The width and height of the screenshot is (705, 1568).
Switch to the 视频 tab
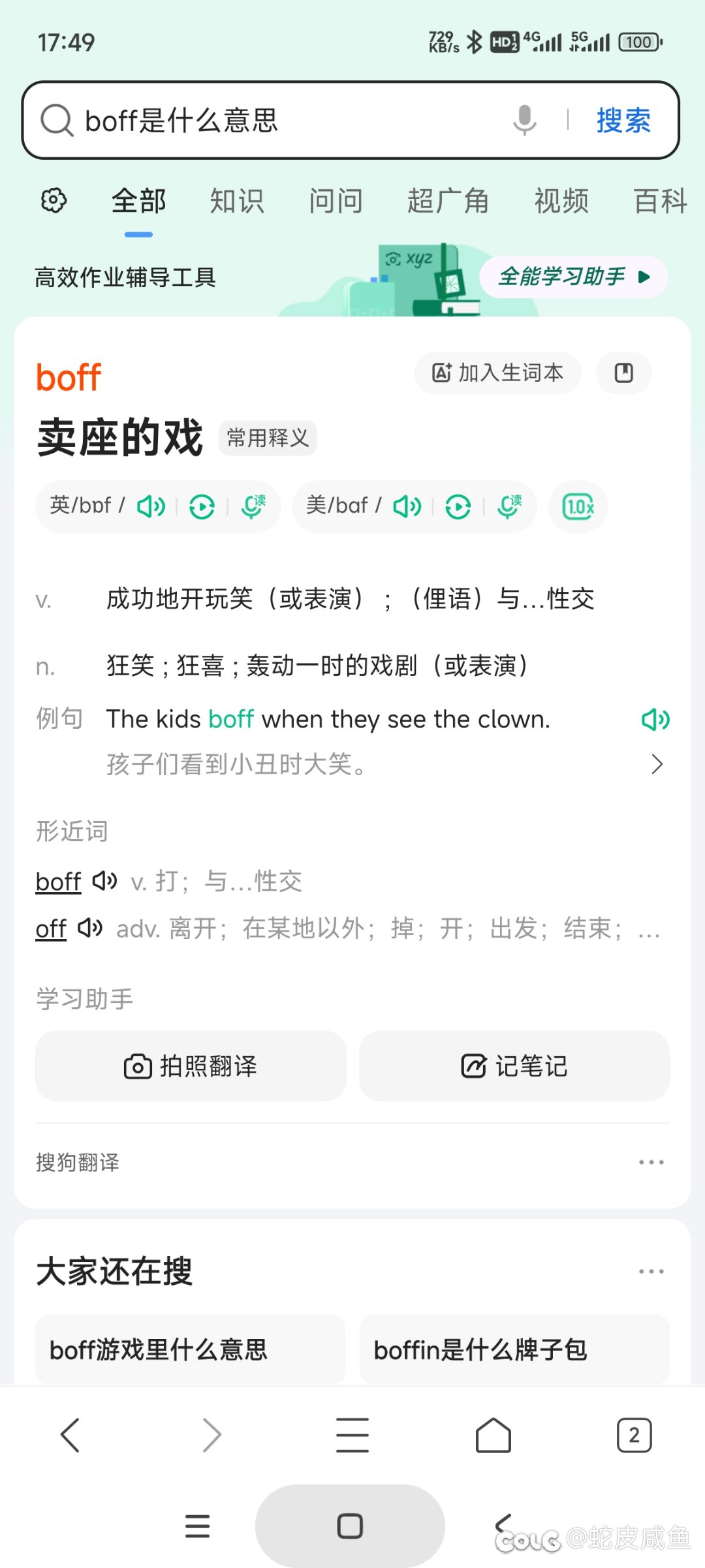[x=561, y=201]
